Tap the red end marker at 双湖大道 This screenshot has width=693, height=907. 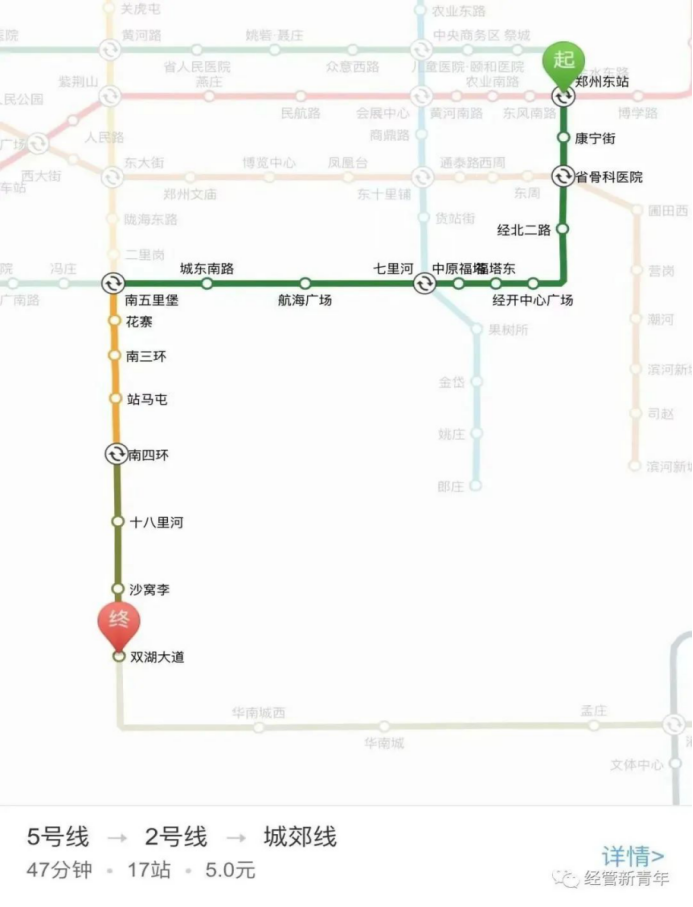pyautogui.click(x=118, y=624)
